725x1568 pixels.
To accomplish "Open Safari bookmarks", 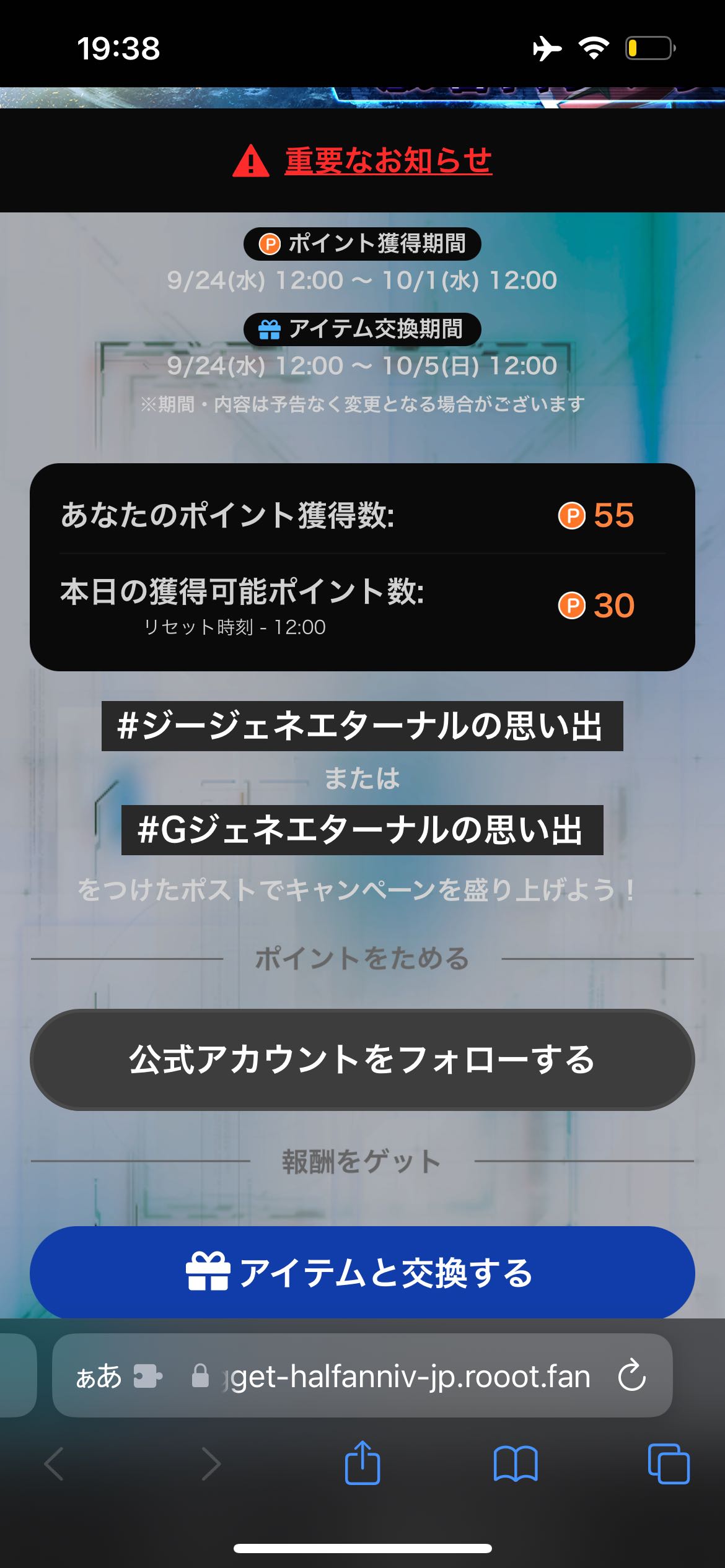I will pyautogui.click(x=515, y=1464).
